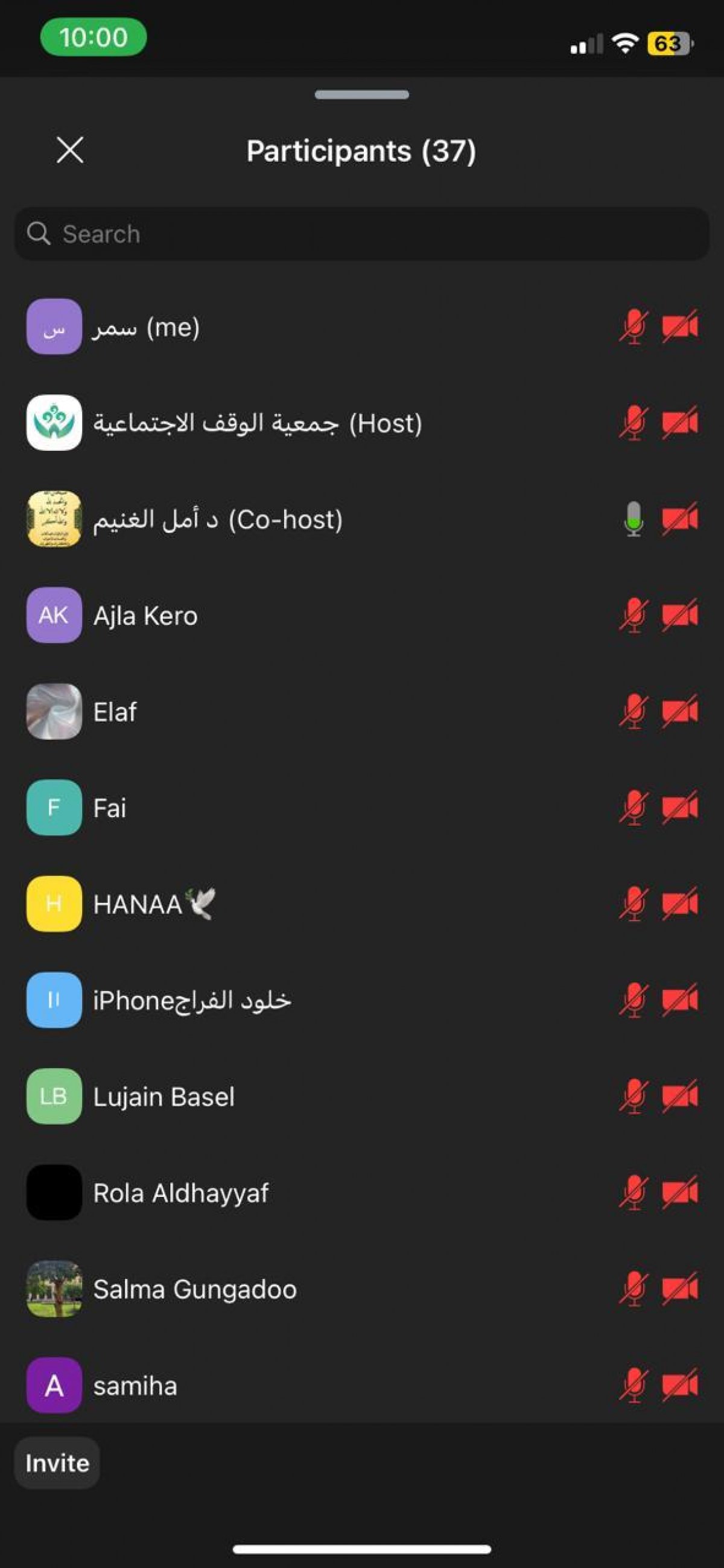Open Rola Aldhayyaf's participant row
The width and height of the screenshot is (724, 1568).
(362, 1193)
